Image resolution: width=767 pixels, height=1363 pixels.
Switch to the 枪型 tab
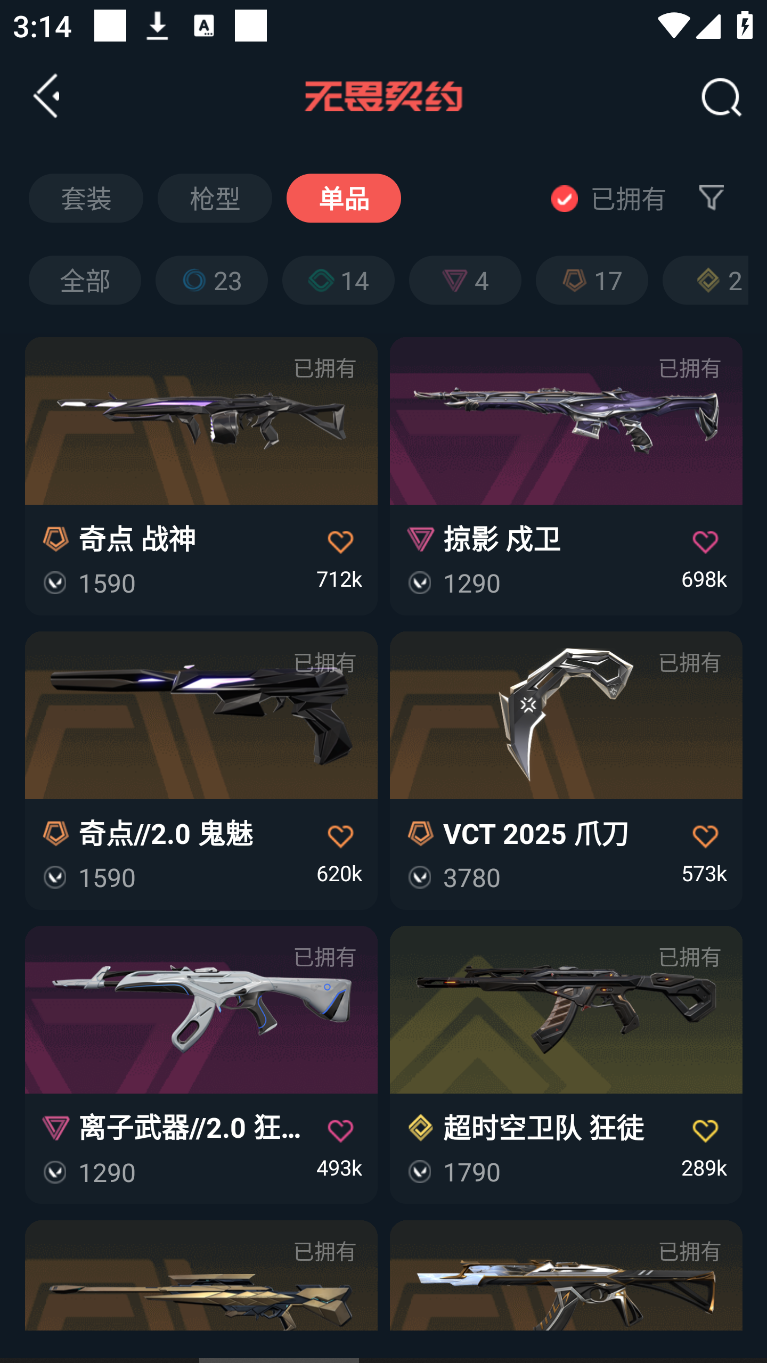click(215, 198)
